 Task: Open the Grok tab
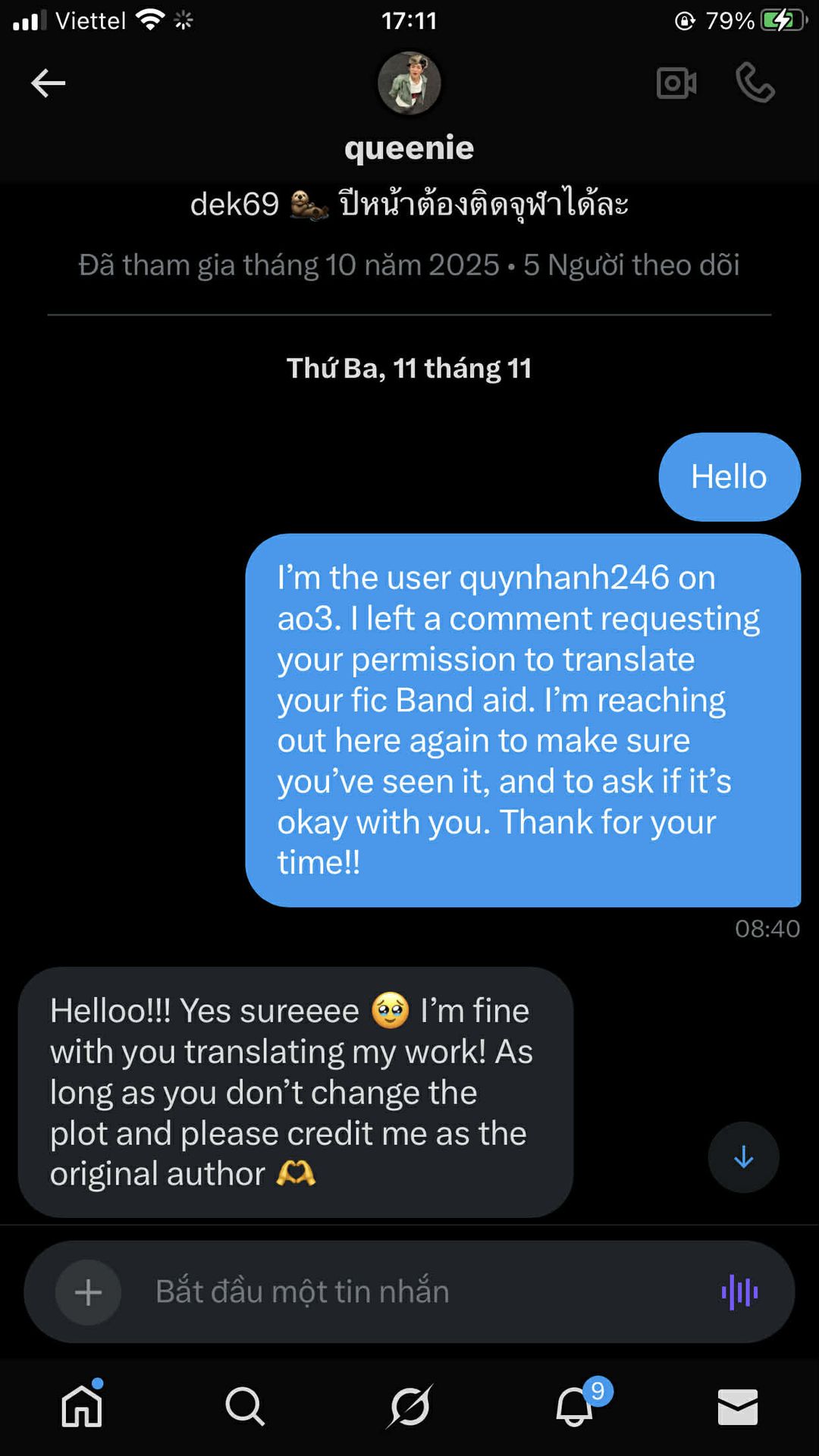coord(409,1407)
